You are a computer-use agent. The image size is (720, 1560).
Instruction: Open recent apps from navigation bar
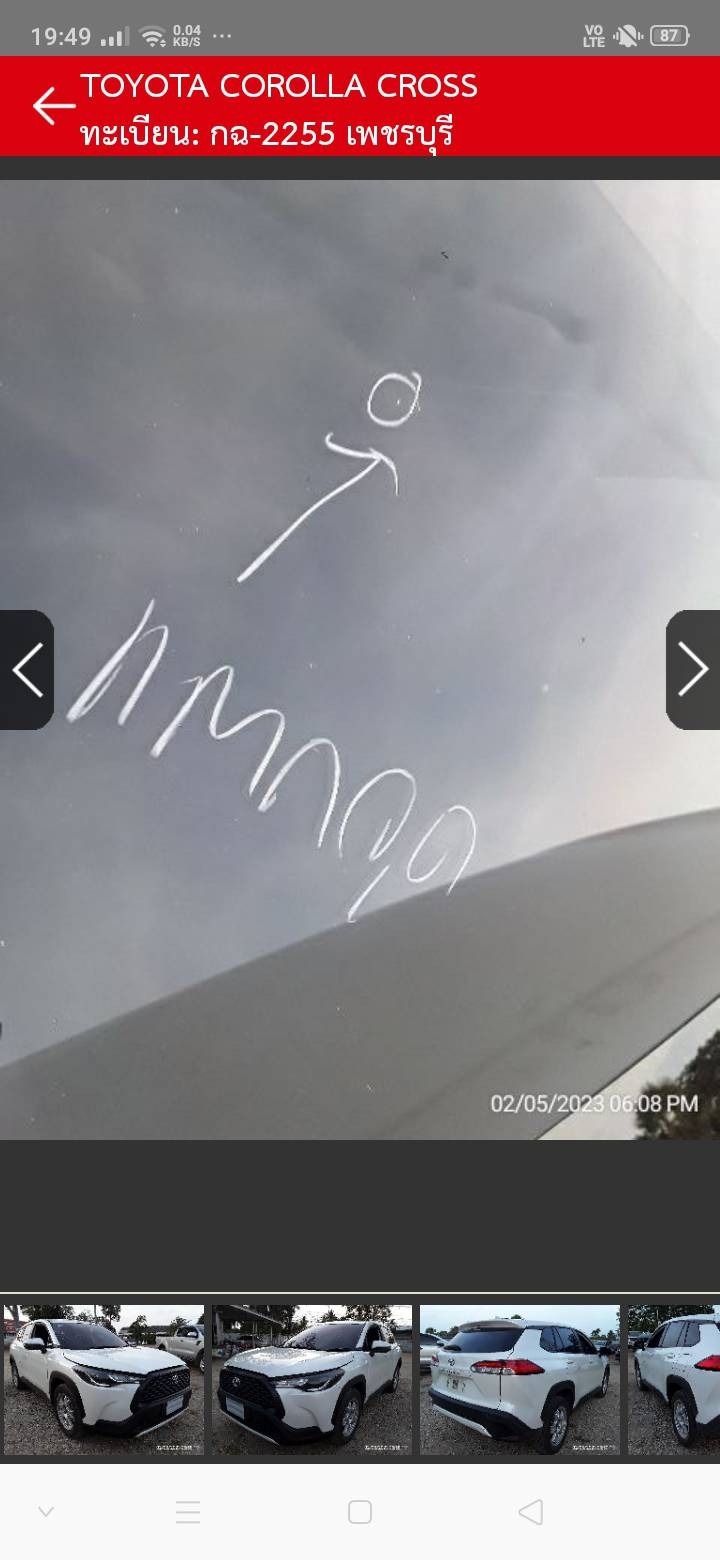[188, 1512]
